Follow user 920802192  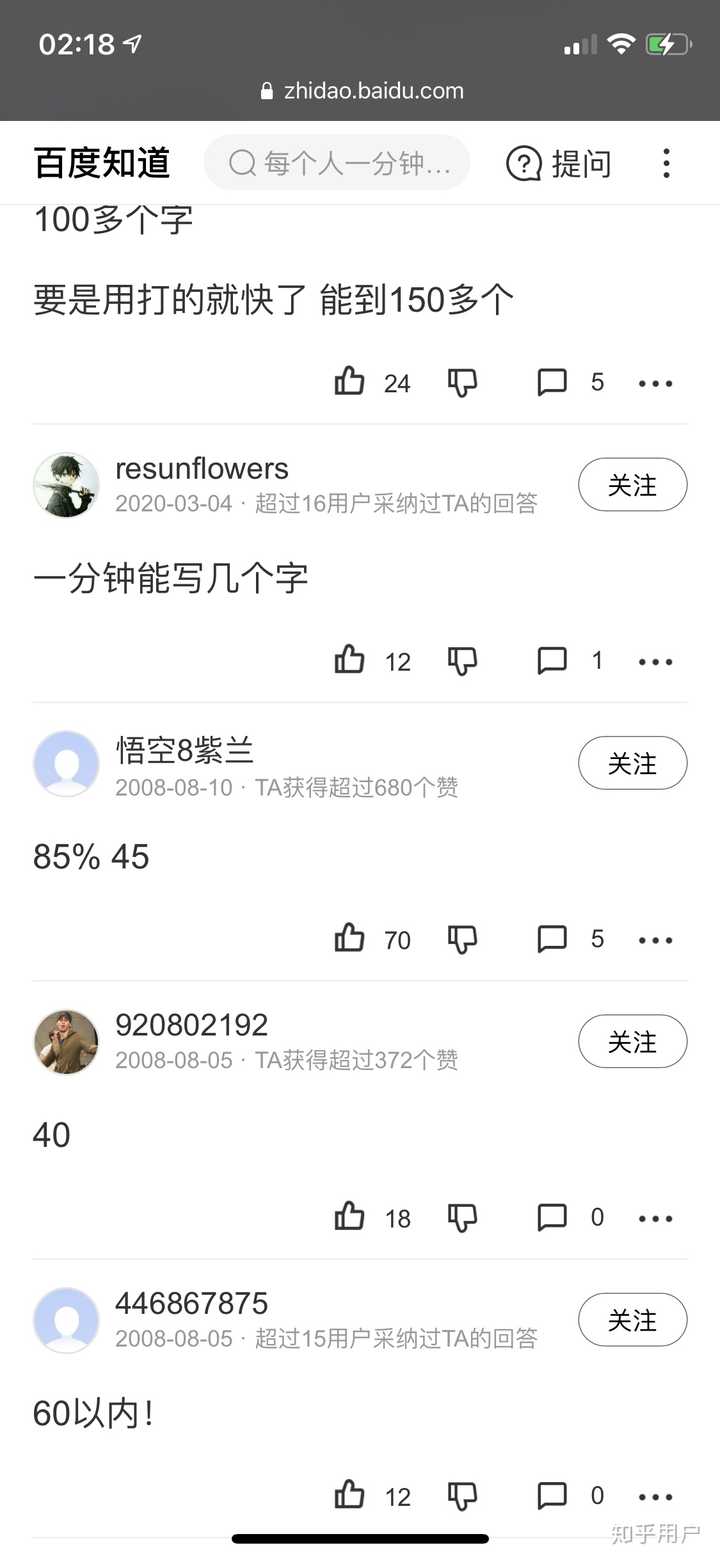pos(632,1042)
